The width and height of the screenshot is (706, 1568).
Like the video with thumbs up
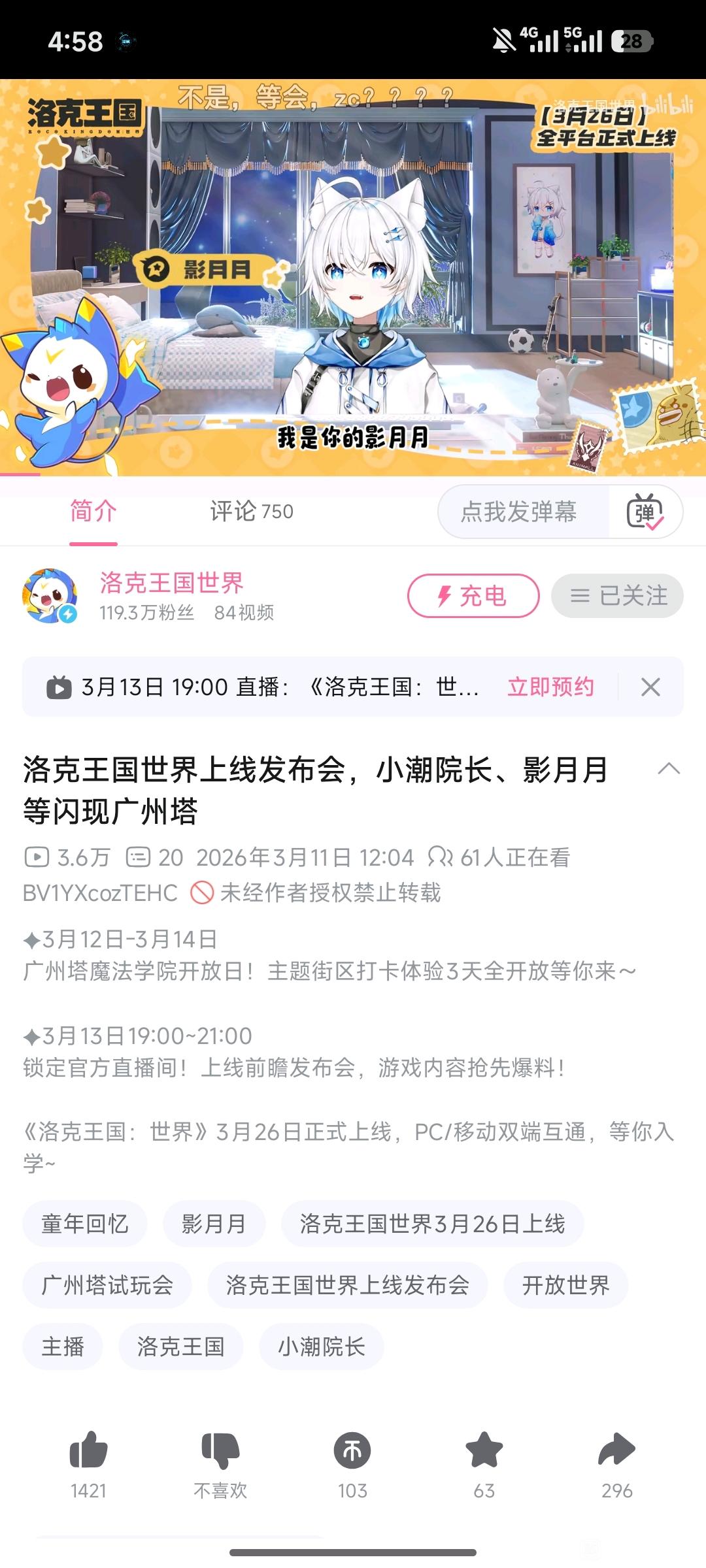point(88,1450)
